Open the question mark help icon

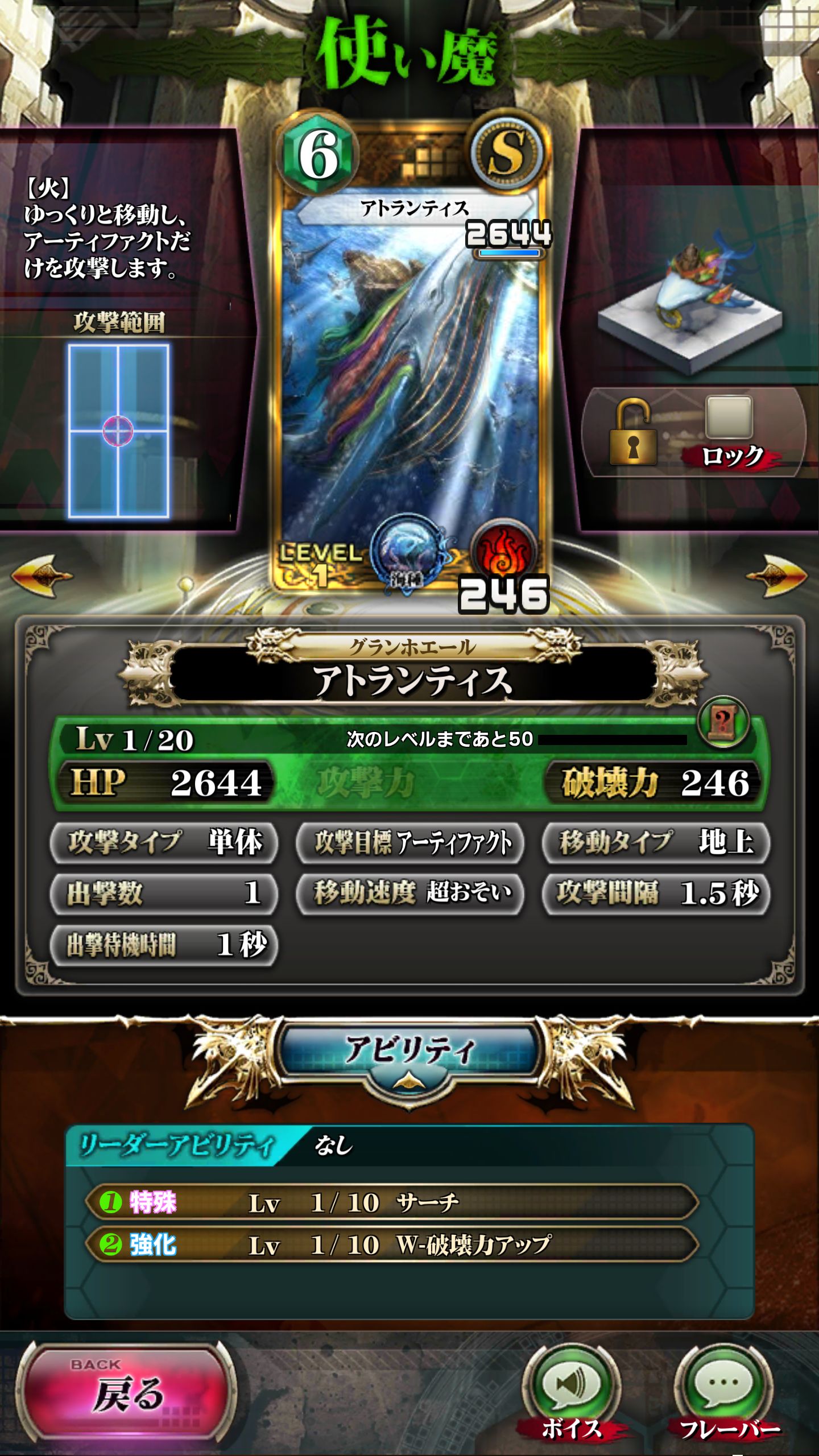[722, 722]
